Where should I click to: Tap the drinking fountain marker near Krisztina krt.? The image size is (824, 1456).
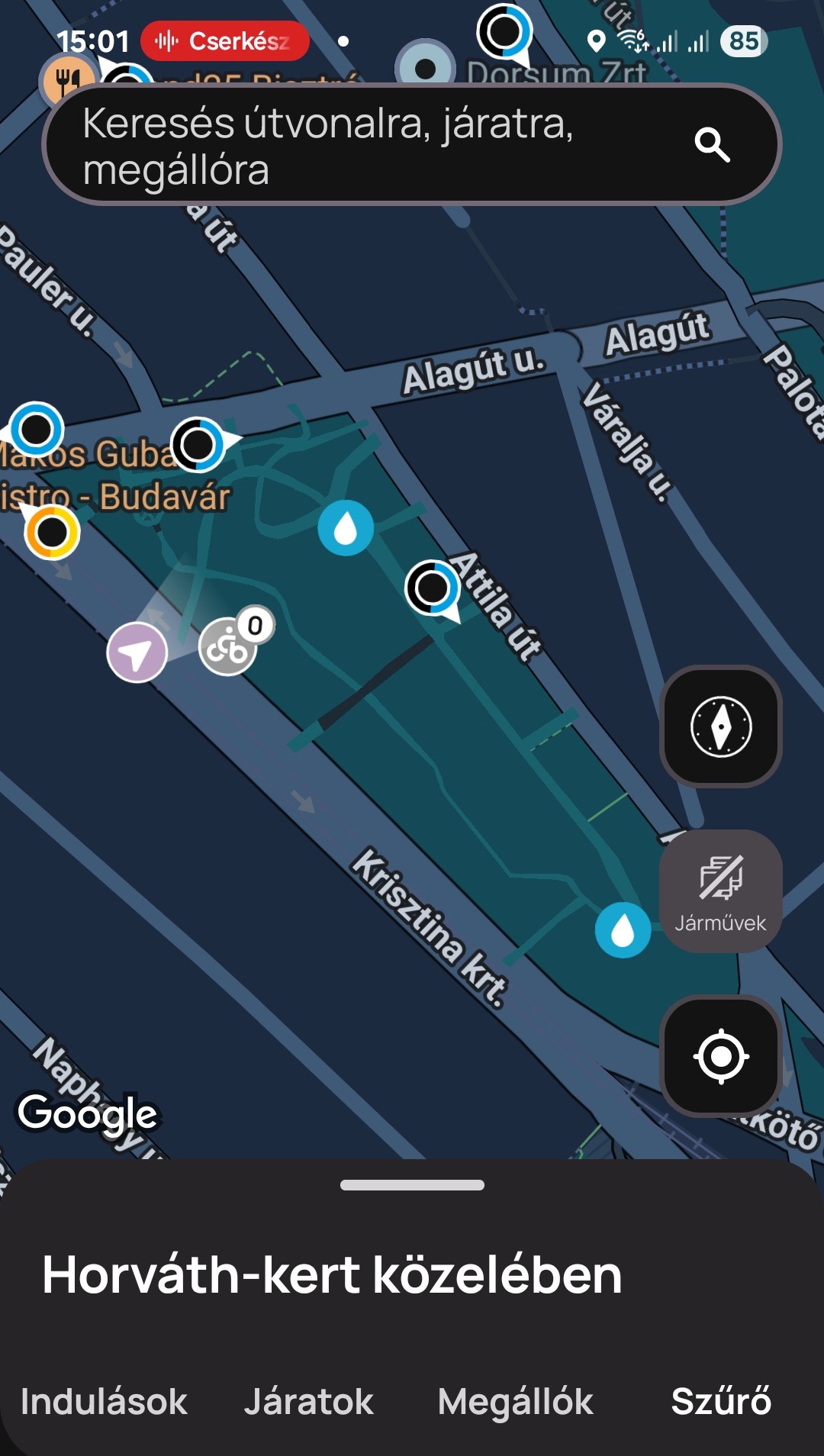623,930
